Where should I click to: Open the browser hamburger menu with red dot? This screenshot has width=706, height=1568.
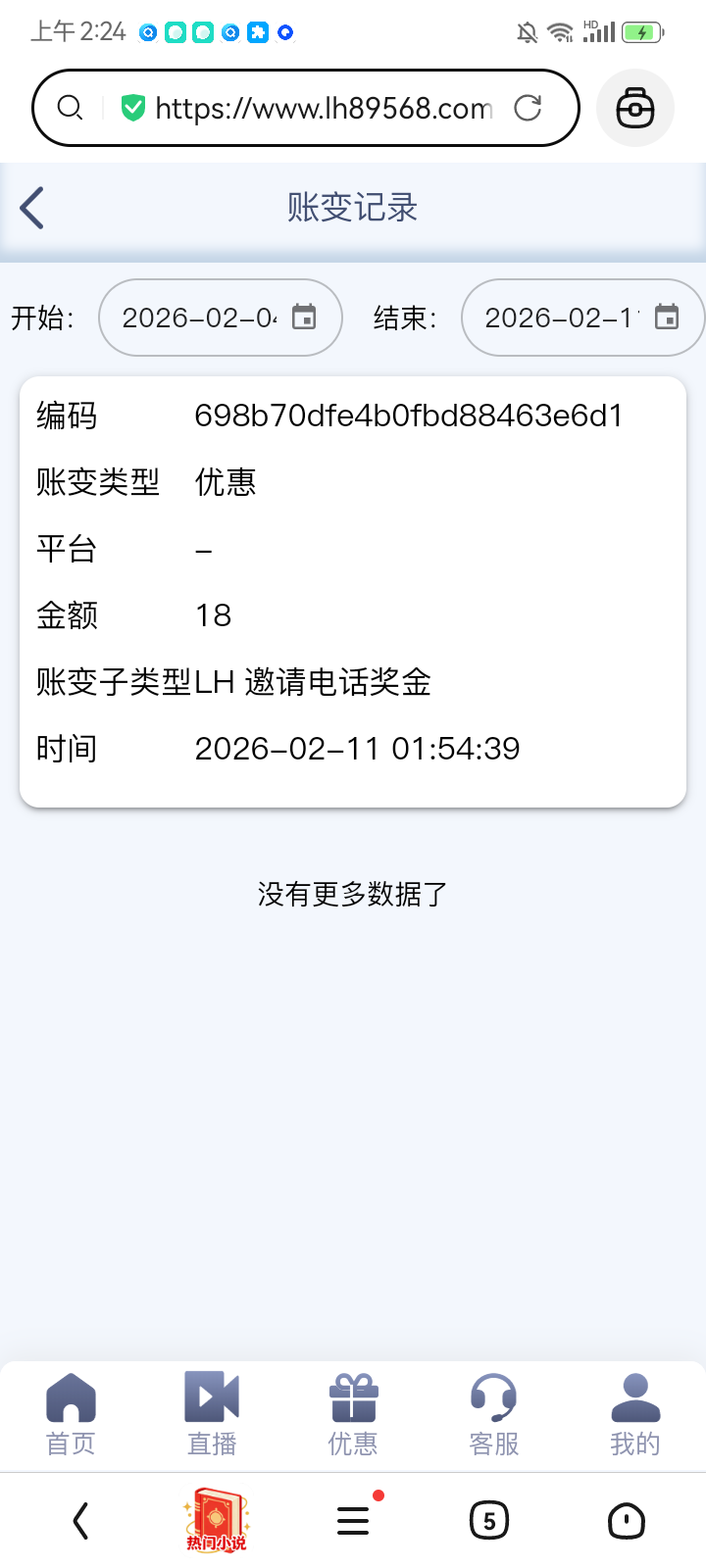pos(352,1520)
